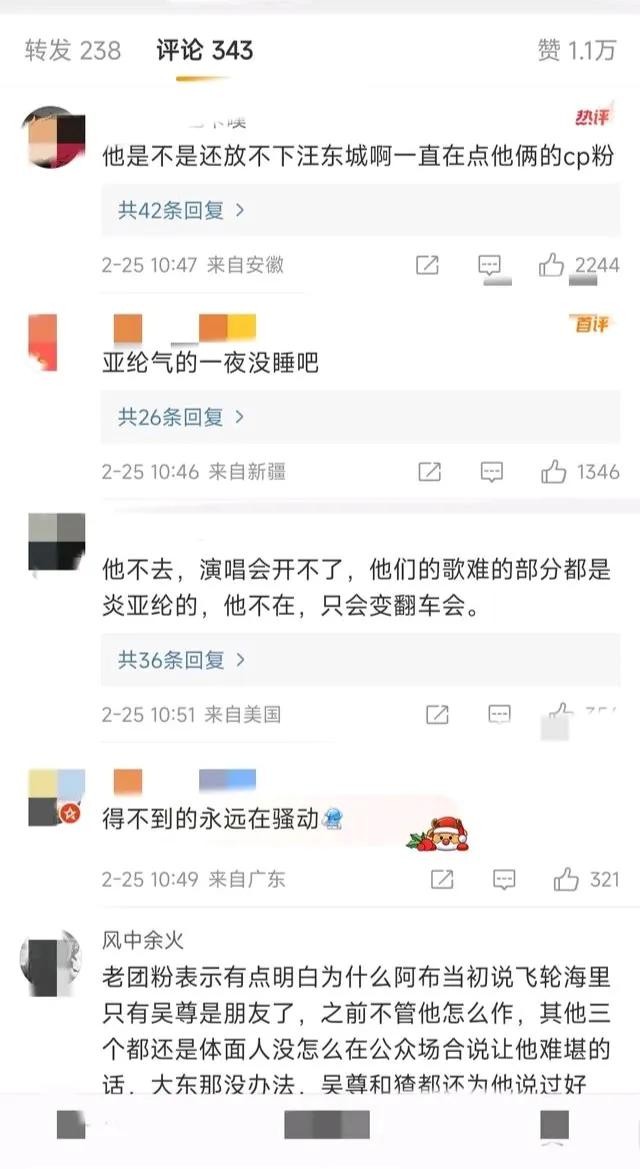This screenshot has width=640, height=1169.
Task: Switch to the 赞 1.1万 tab
Action: [576, 50]
